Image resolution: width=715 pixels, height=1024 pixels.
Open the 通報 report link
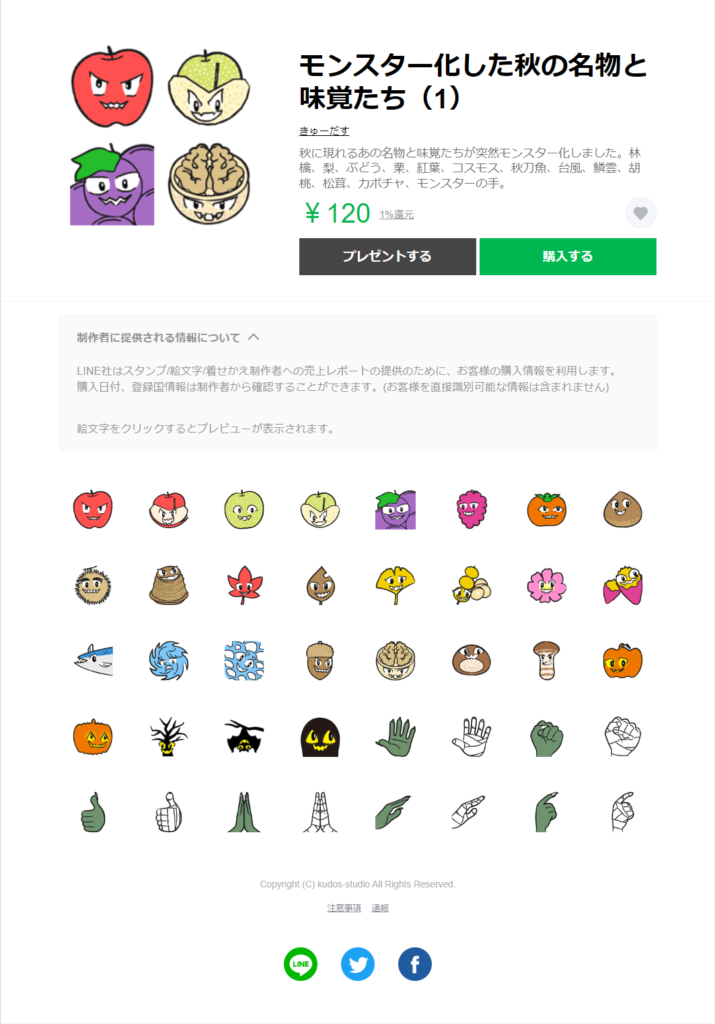tap(380, 908)
